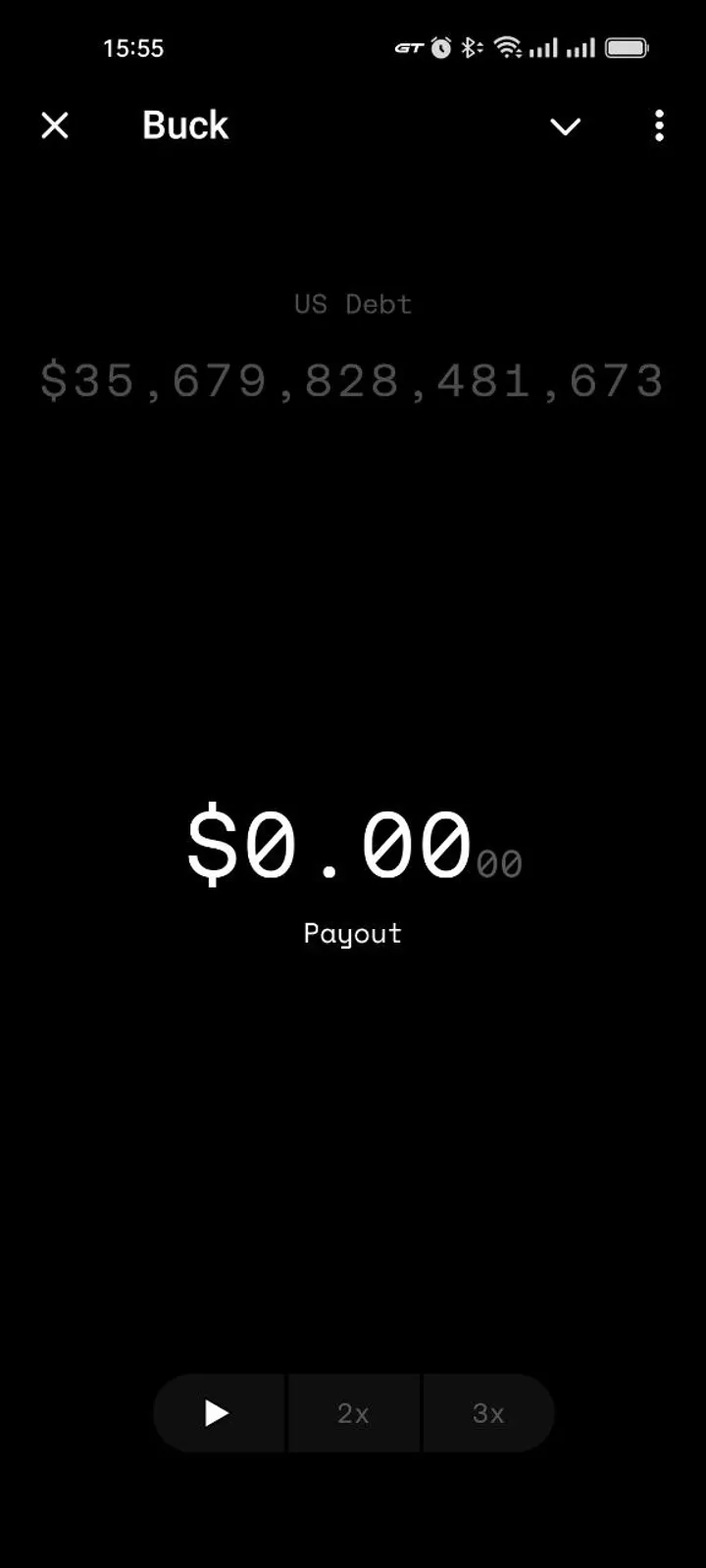This screenshot has height=1568, width=706.
Task: Start playback with the play button
Action: click(x=218, y=1413)
